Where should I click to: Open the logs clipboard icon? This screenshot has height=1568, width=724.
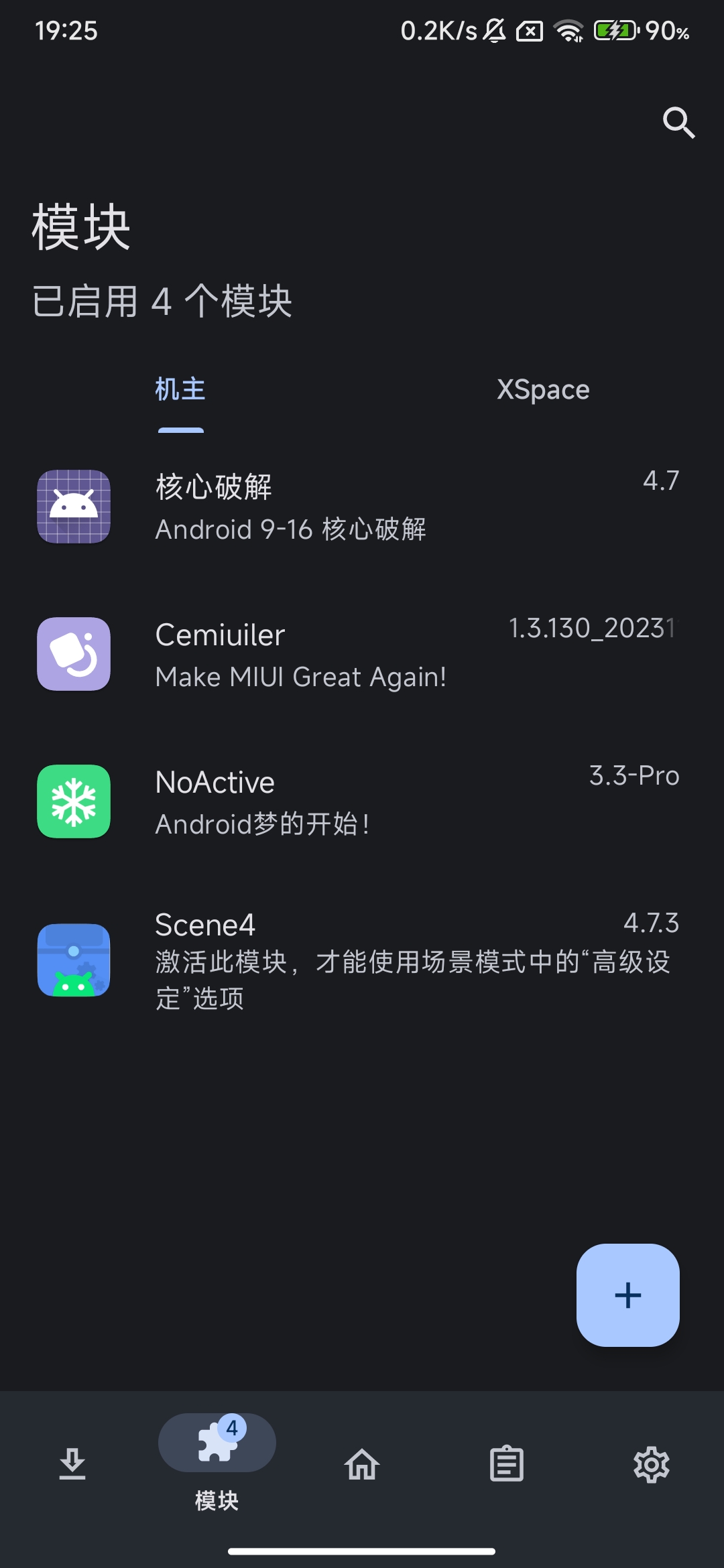(x=507, y=1464)
